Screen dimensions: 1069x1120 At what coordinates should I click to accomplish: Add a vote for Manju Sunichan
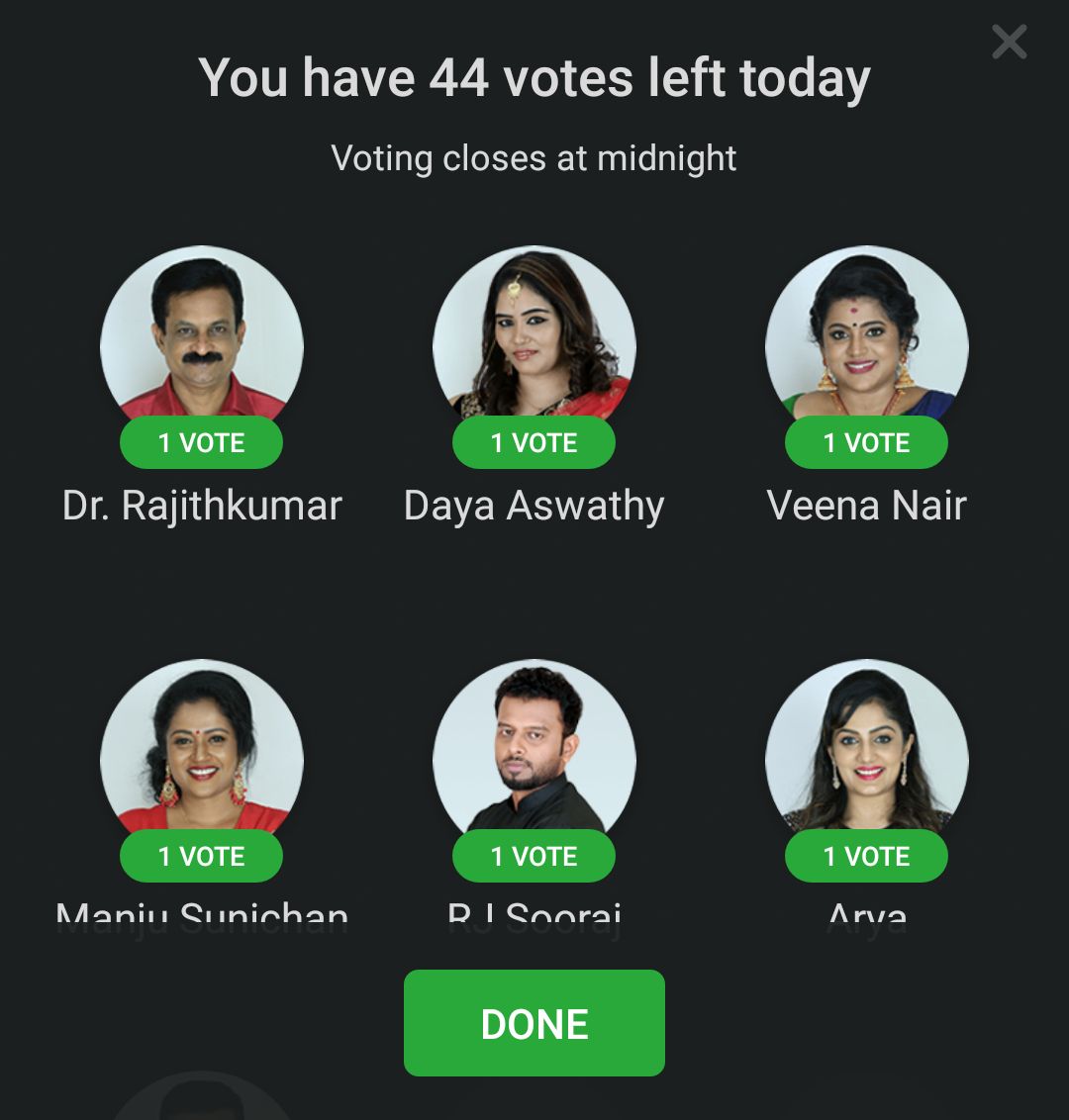tap(202, 856)
